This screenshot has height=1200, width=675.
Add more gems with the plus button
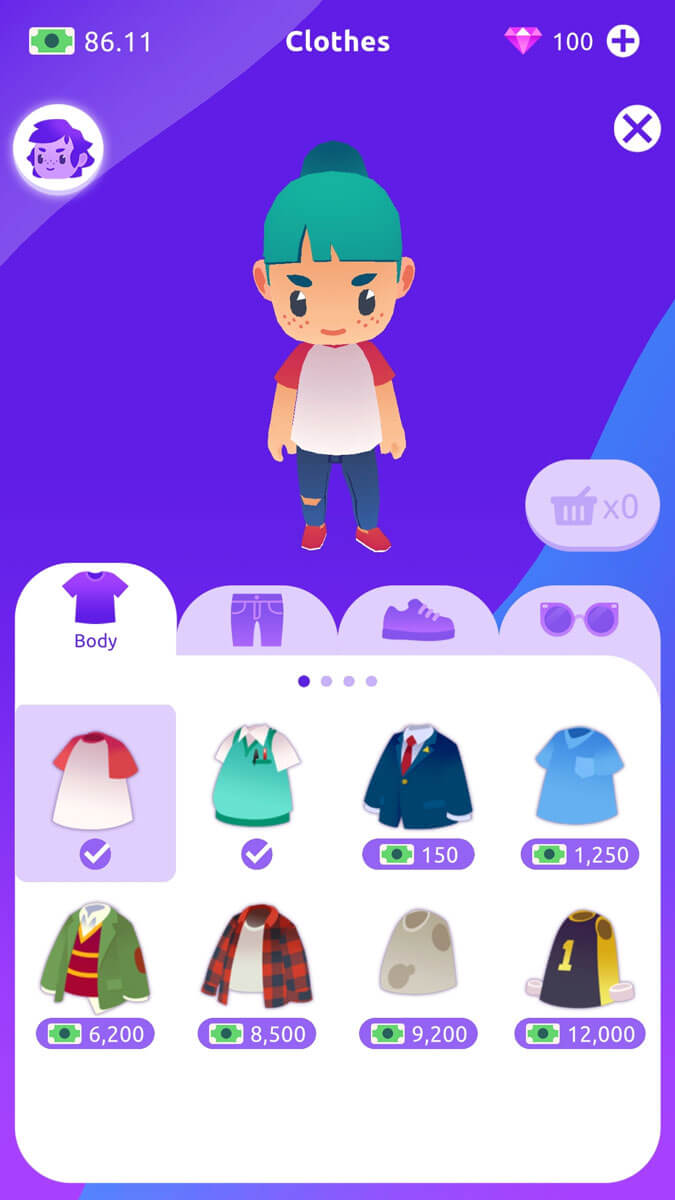coord(623,41)
